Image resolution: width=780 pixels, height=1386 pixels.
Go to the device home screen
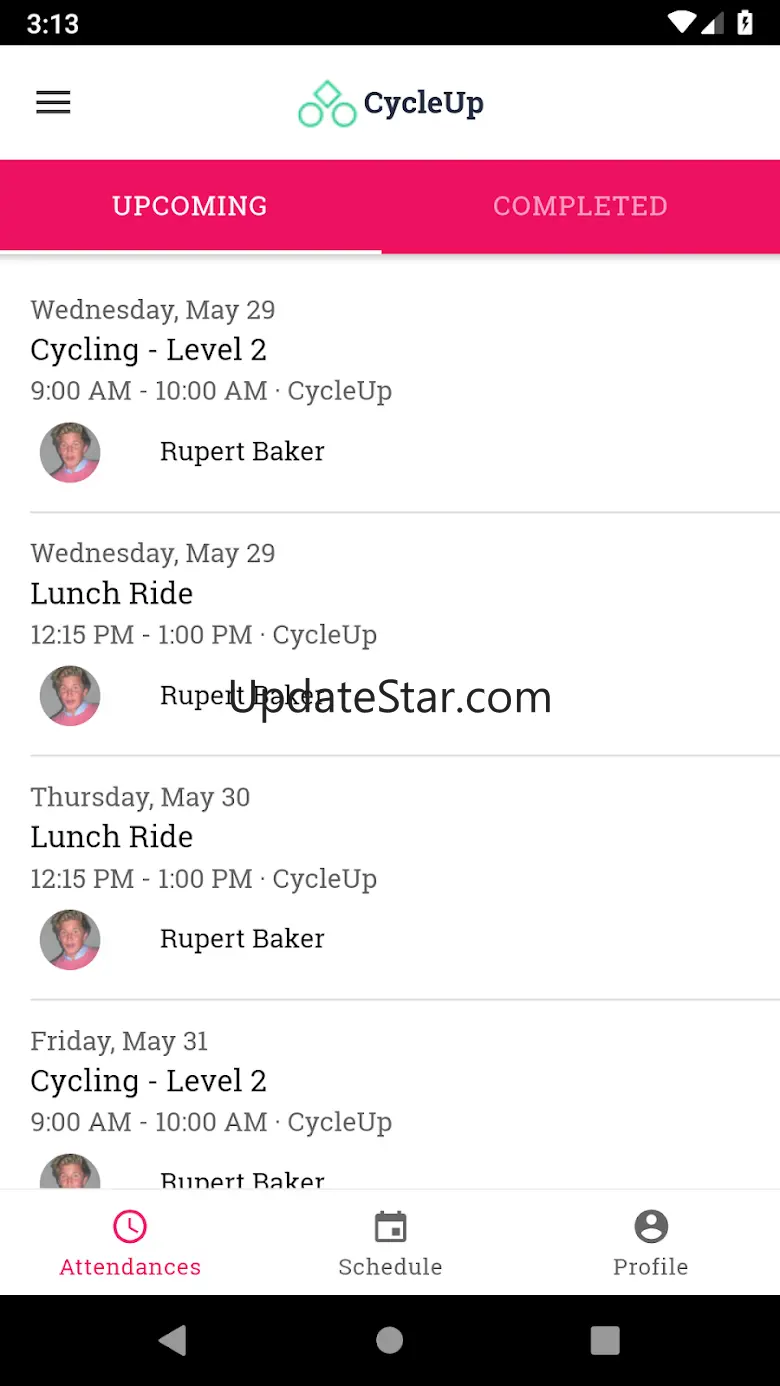390,1340
